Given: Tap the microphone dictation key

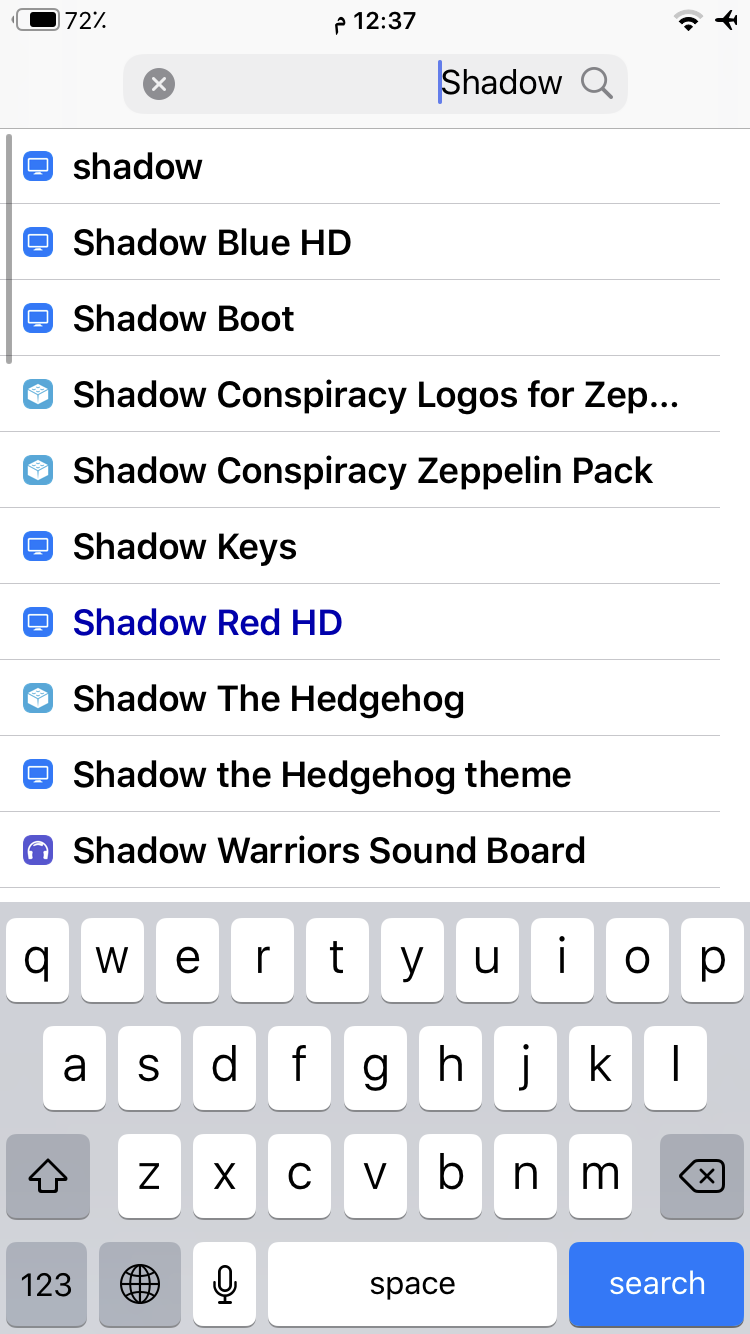Looking at the screenshot, I should tap(225, 1283).
